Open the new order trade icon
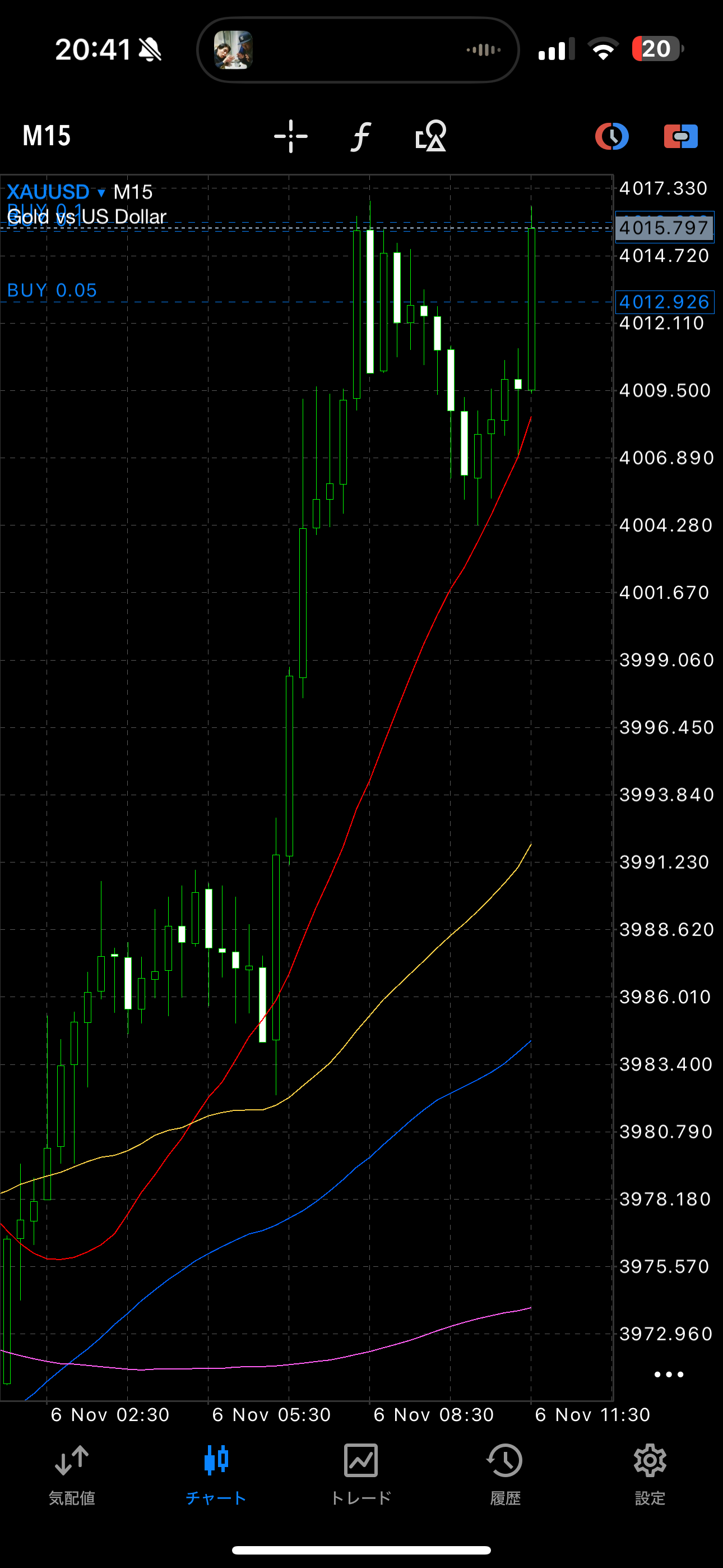Viewport: 723px width, 1568px height. tap(680, 136)
